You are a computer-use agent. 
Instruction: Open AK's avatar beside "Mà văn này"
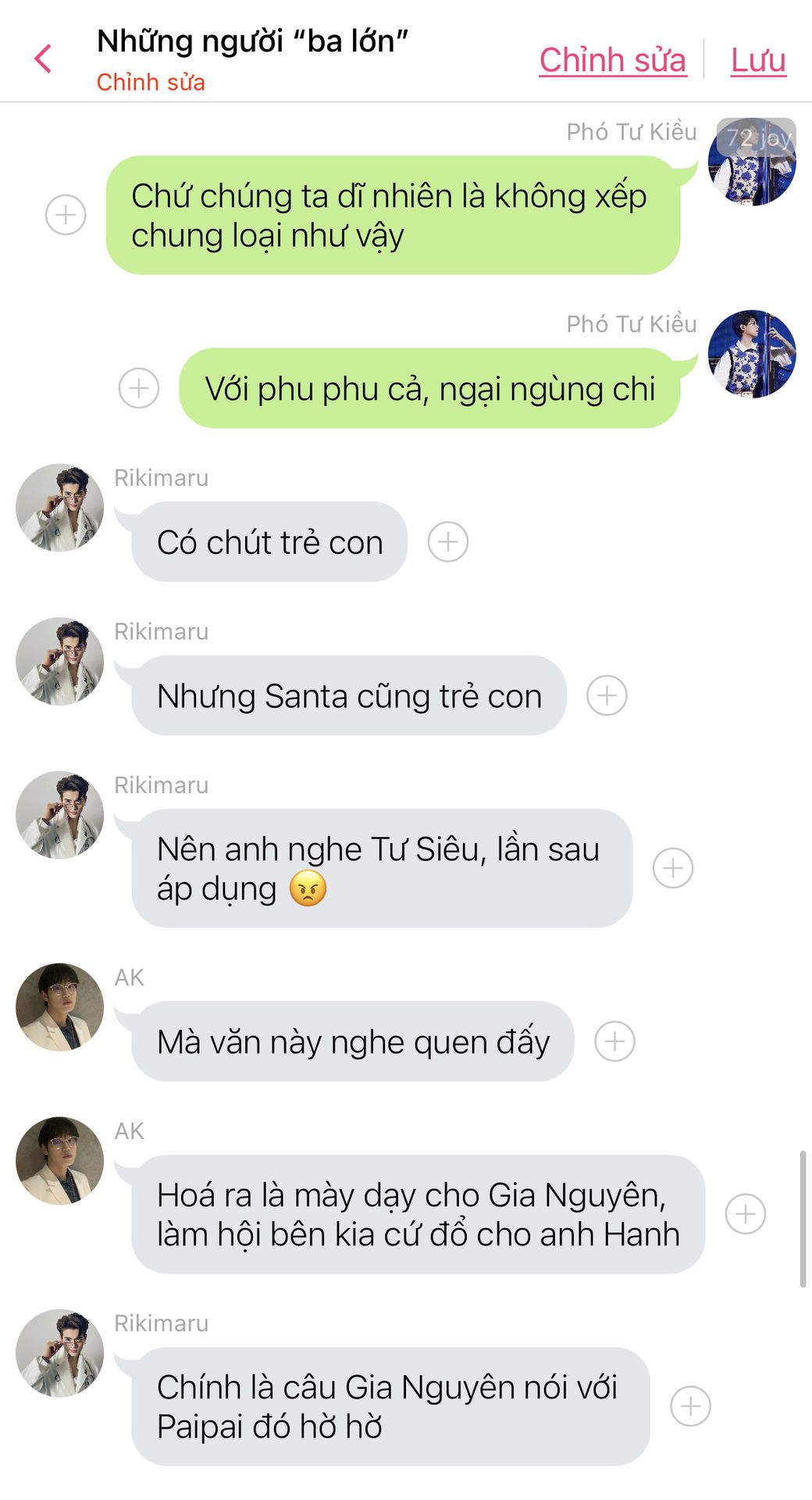[60, 1007]
